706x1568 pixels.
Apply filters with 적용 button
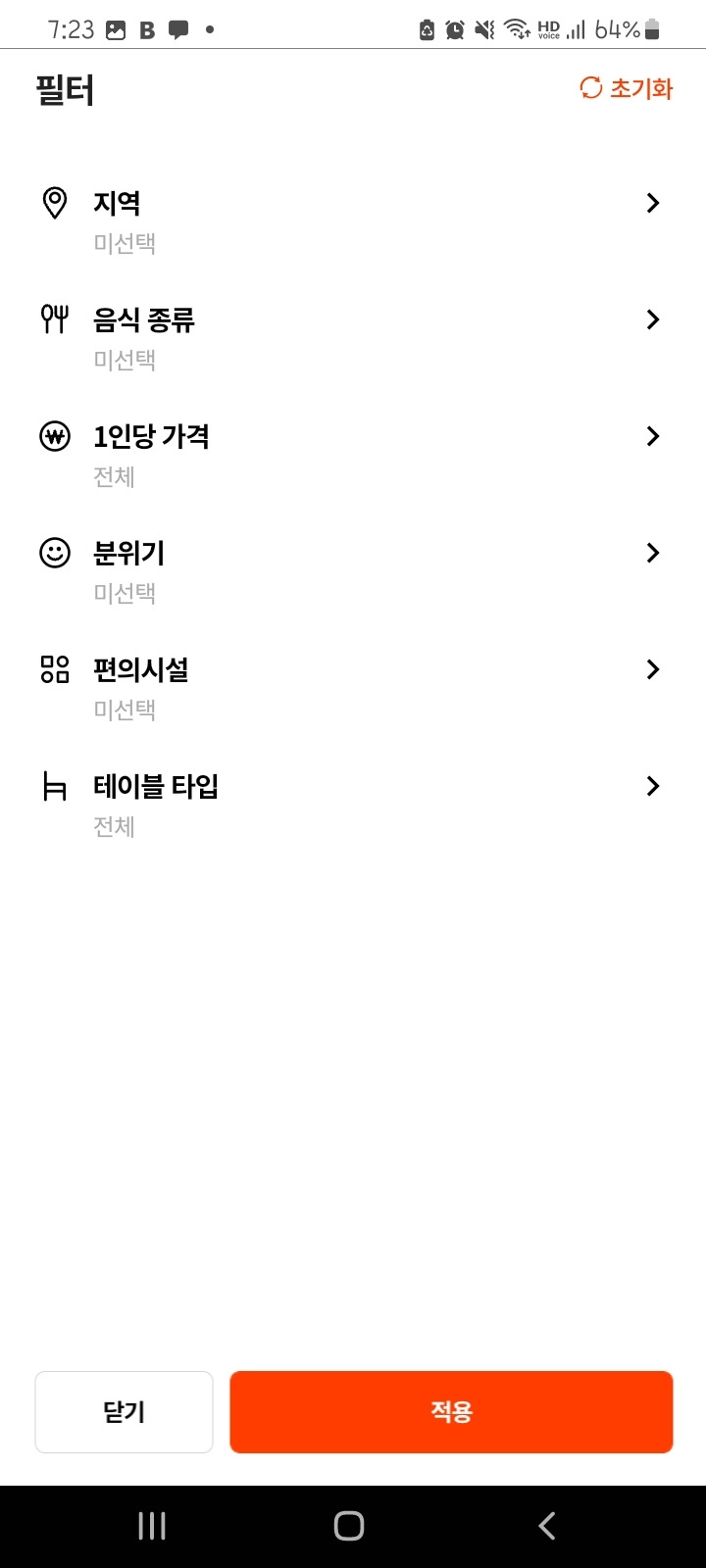click(451, 1411)
